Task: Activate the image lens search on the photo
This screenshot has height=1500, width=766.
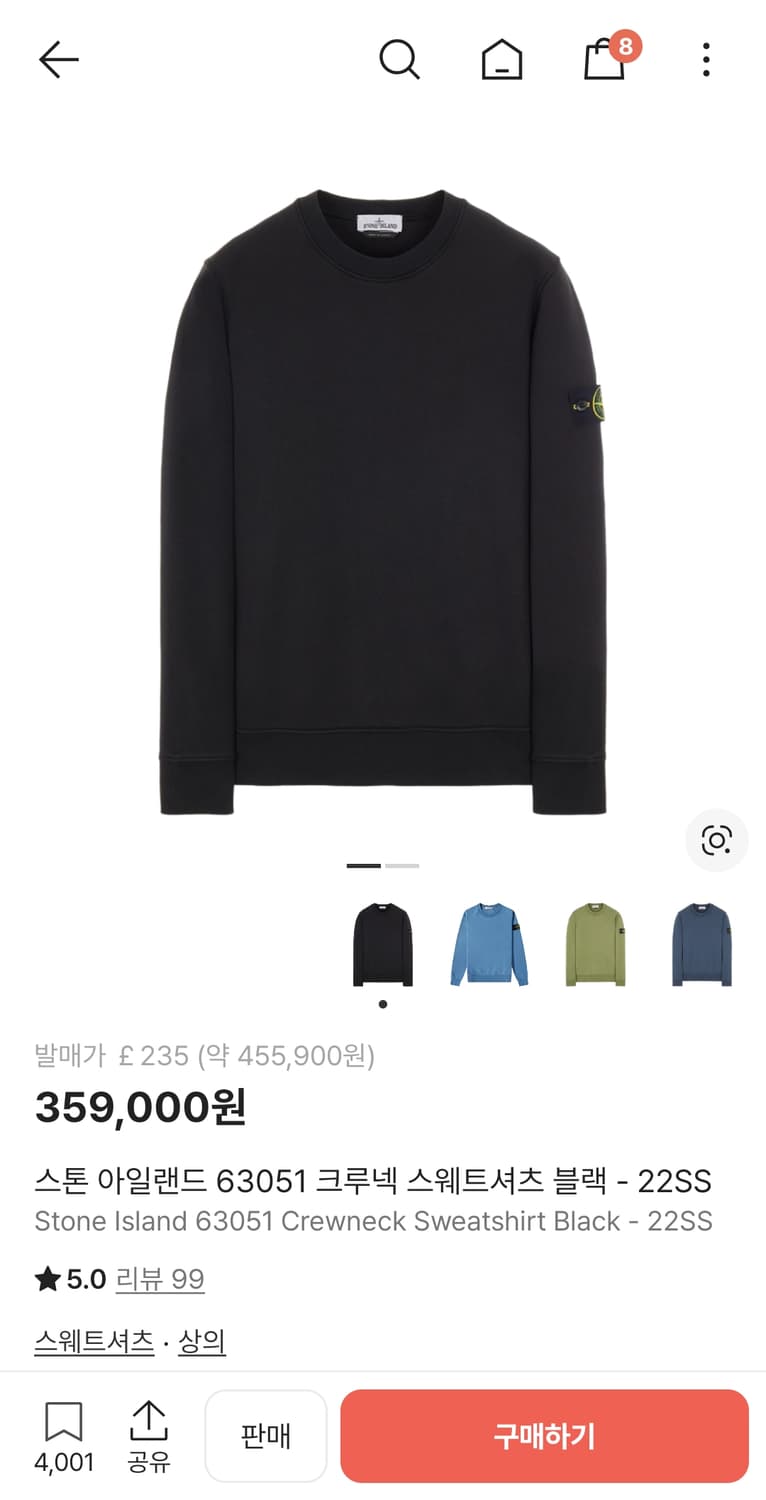Action: (717, 841)
